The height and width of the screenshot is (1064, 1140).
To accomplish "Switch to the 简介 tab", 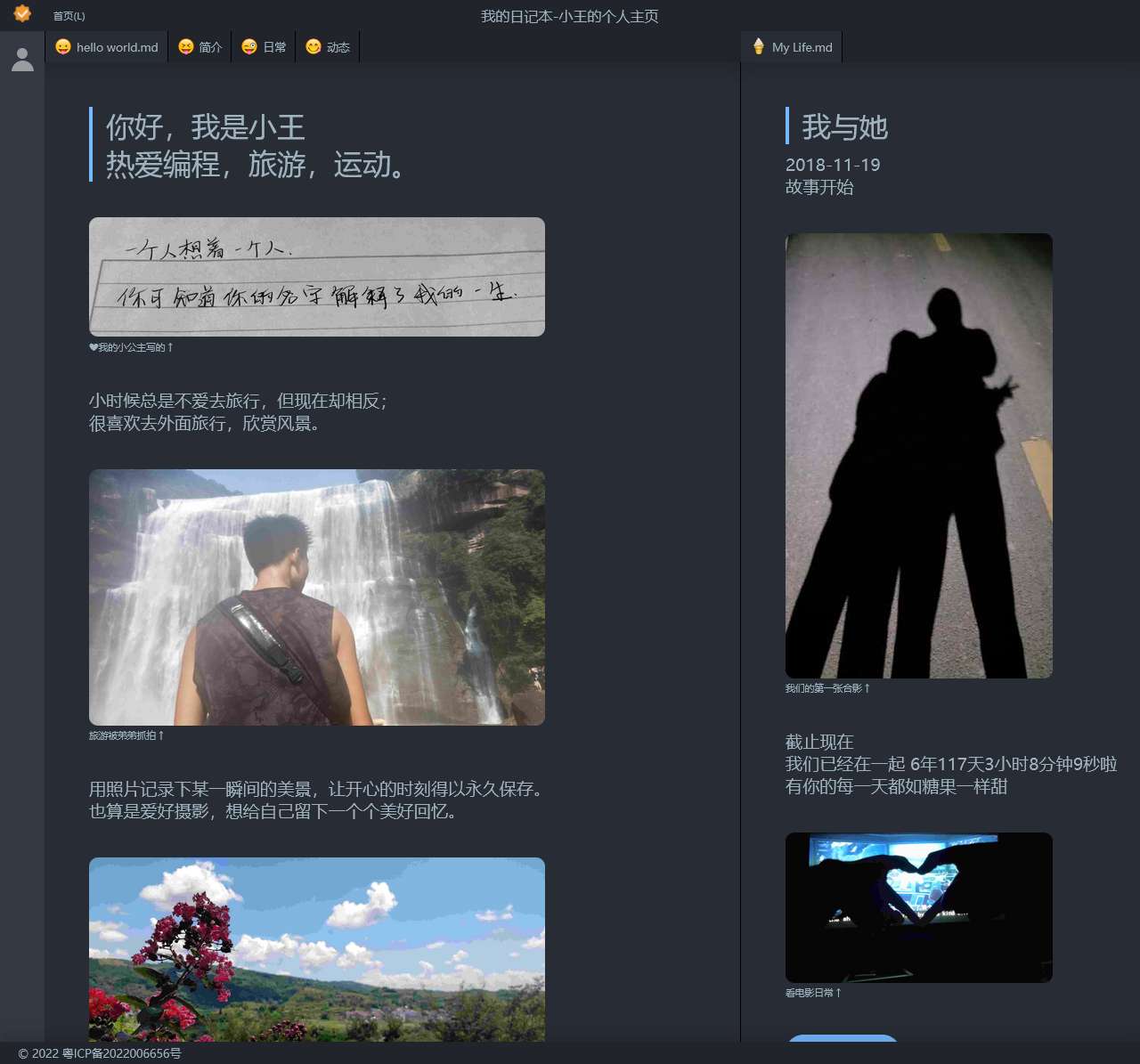I will (x=200, y=47).
